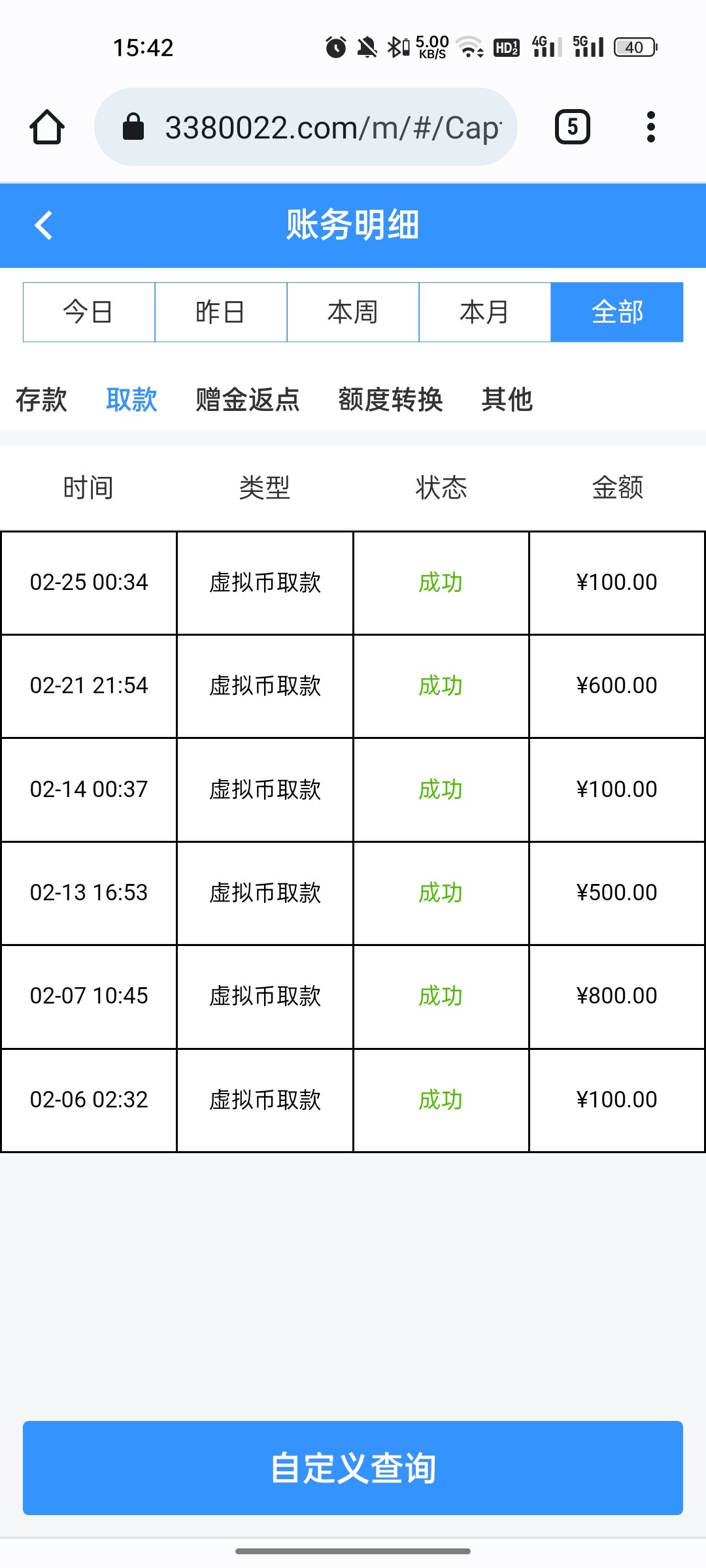The width and height of the screenshot is (706, 1568).
Task: Open the browser overflow menu
Action: (x=650, y=127)
